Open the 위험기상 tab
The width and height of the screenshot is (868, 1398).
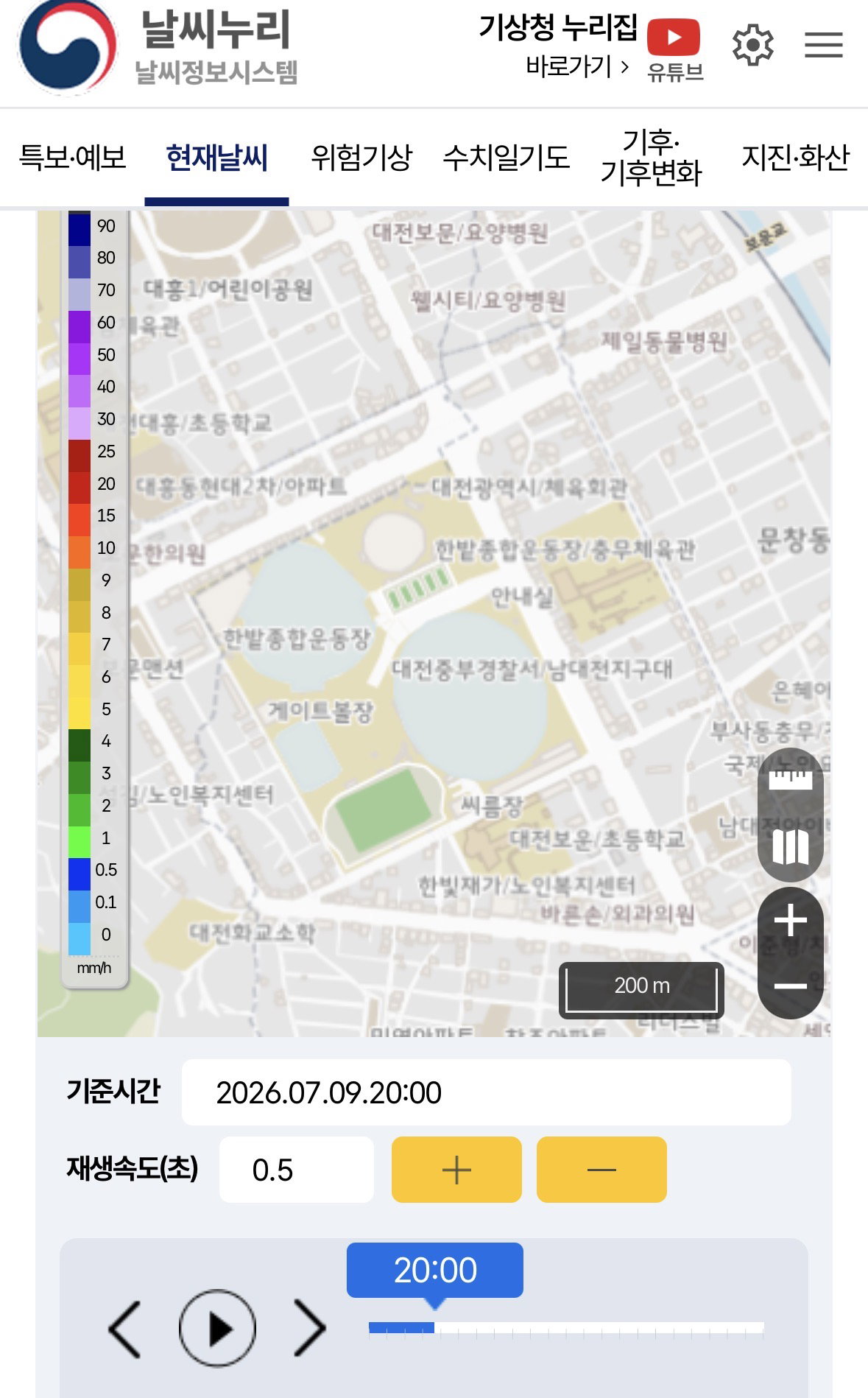pos(361,158)
